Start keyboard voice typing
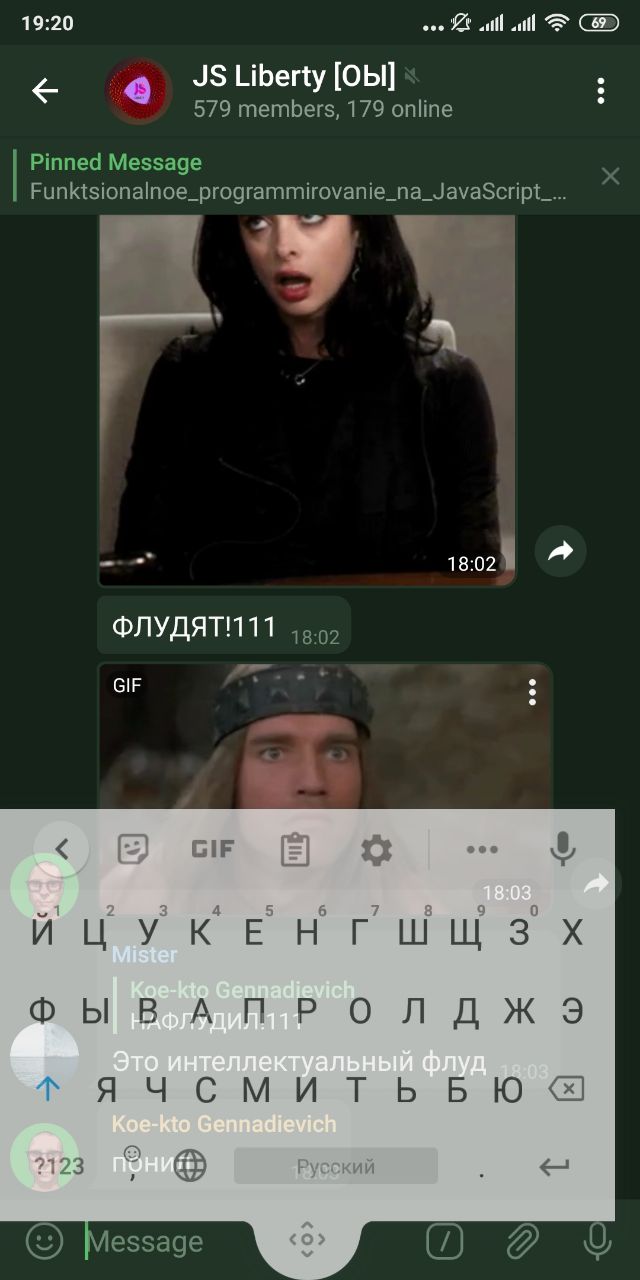 [563, 850]
